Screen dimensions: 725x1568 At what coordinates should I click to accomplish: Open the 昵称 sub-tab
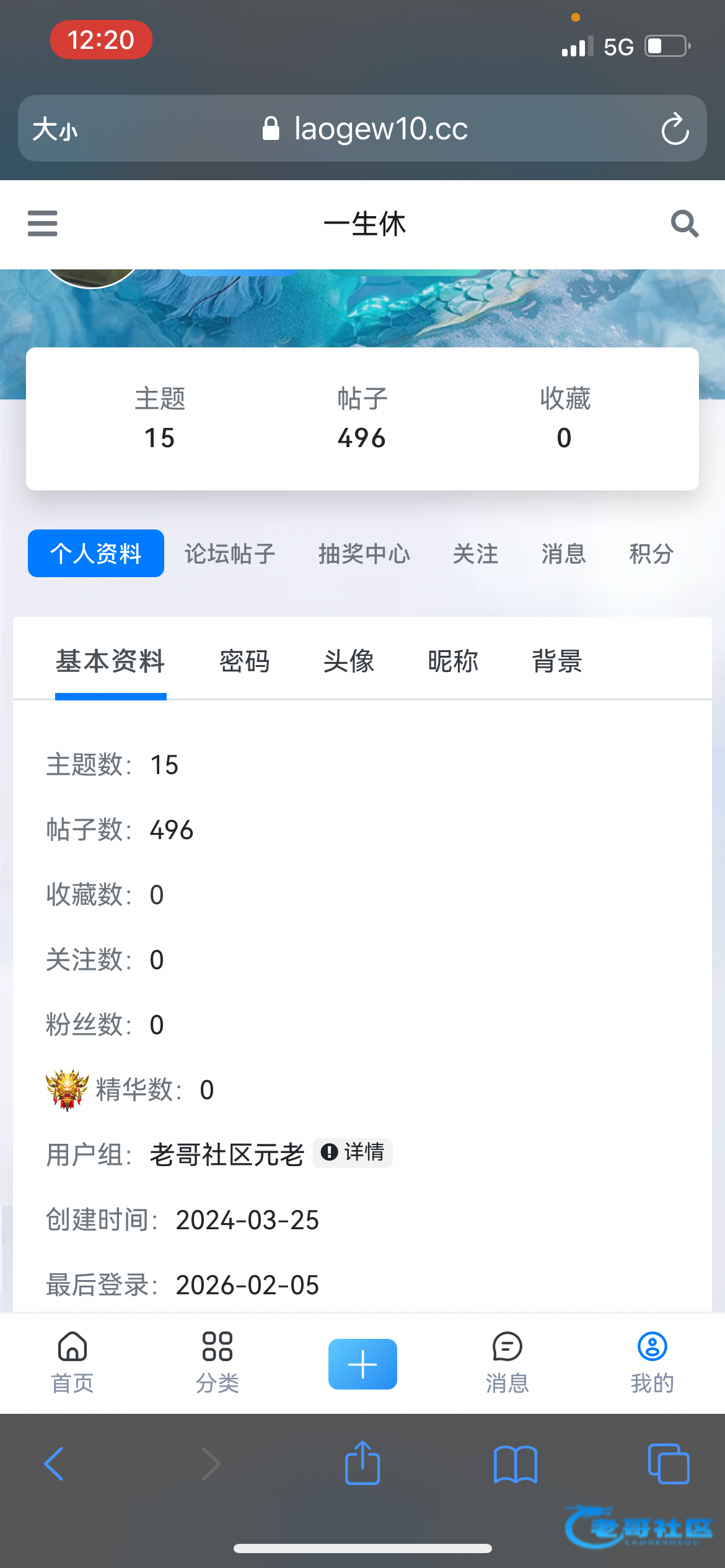click(453, 661)
